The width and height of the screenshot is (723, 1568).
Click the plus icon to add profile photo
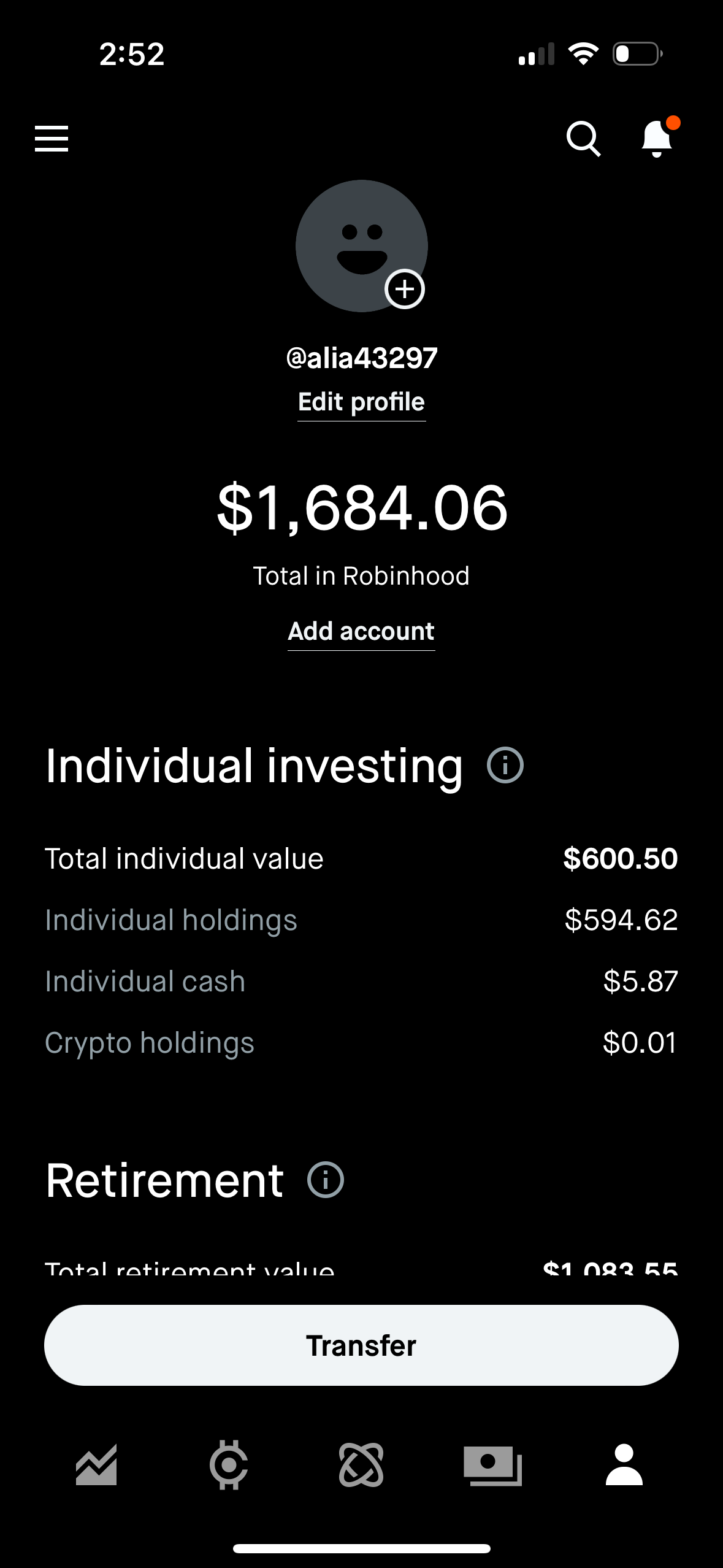(404, 288)
